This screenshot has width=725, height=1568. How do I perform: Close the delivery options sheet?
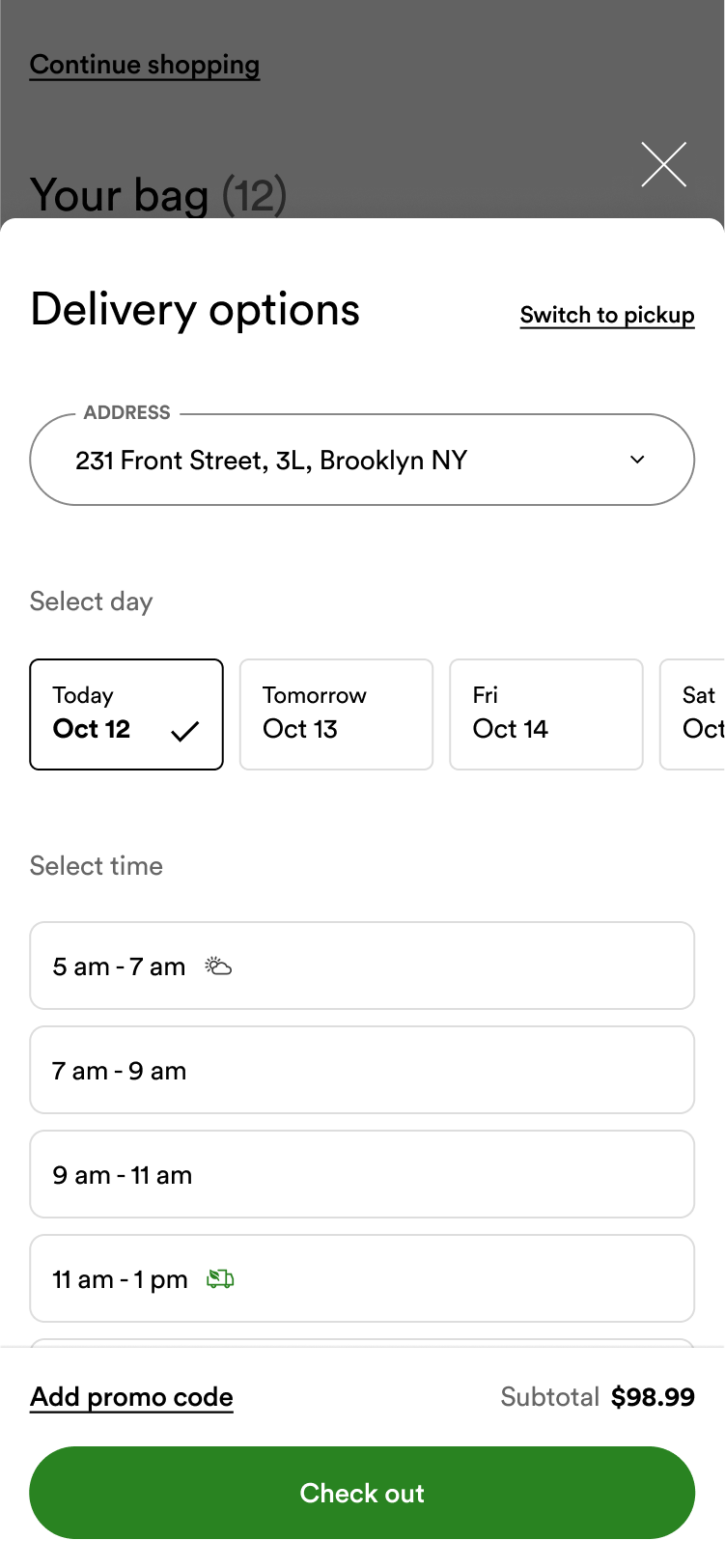click(x=664, y=164)
